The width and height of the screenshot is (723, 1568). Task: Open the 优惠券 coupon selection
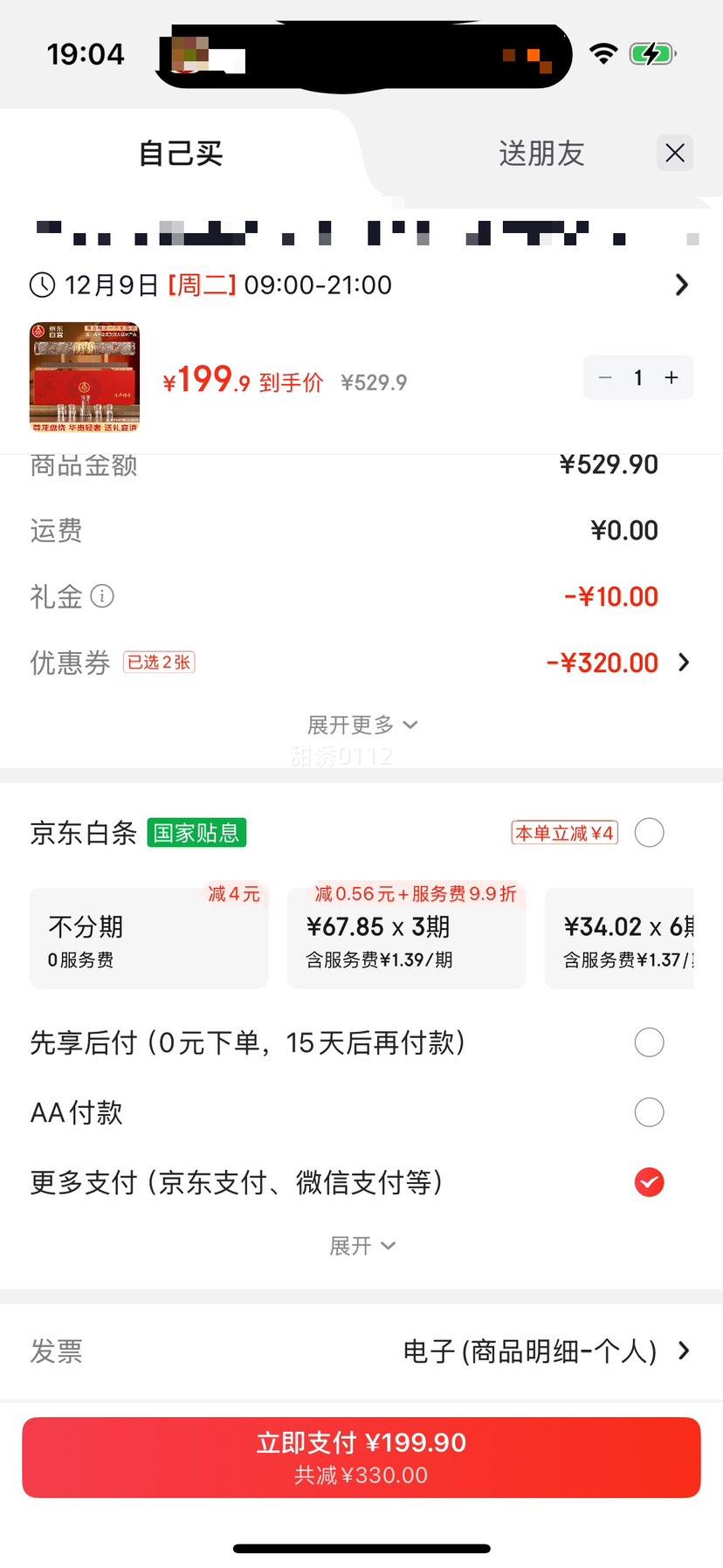[x=683, y=663]
